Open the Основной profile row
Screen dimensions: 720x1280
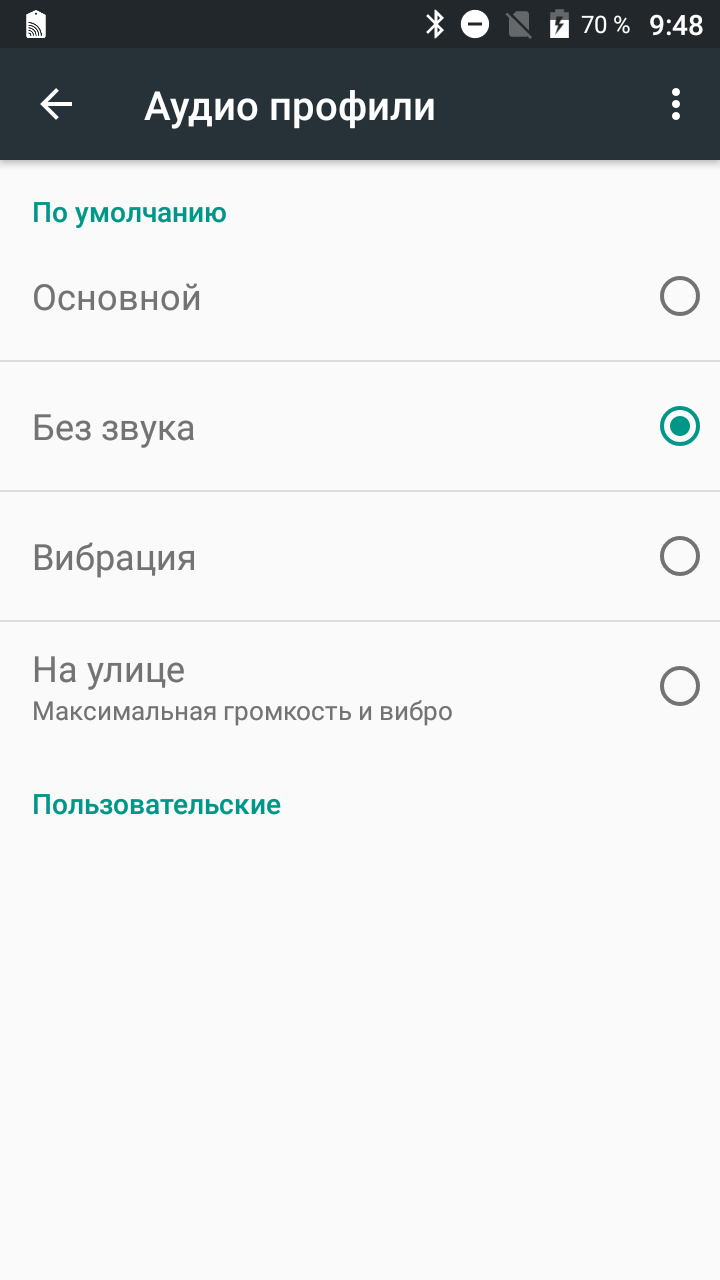point(360,297)
